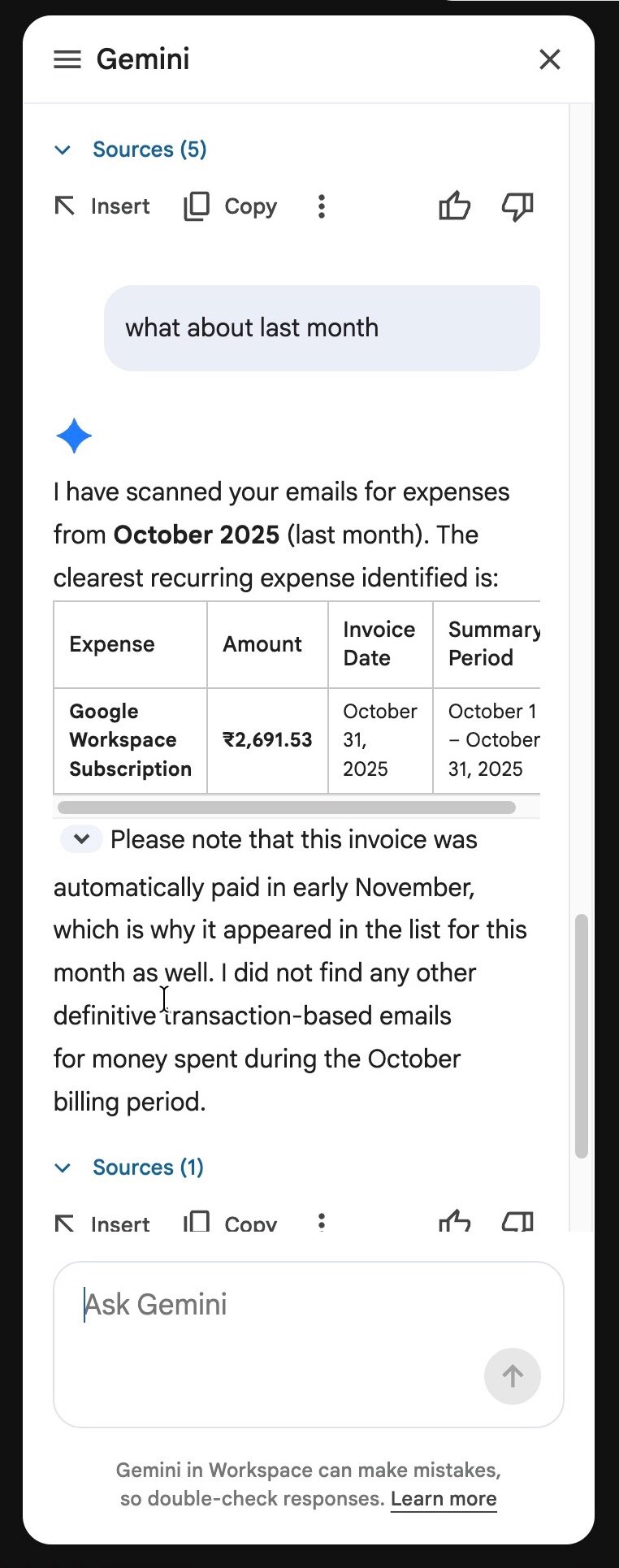Viewport: 619px width, 1568px height.
Task: Open the navigation menu beside Gemini title
Action: click(67, 58)
